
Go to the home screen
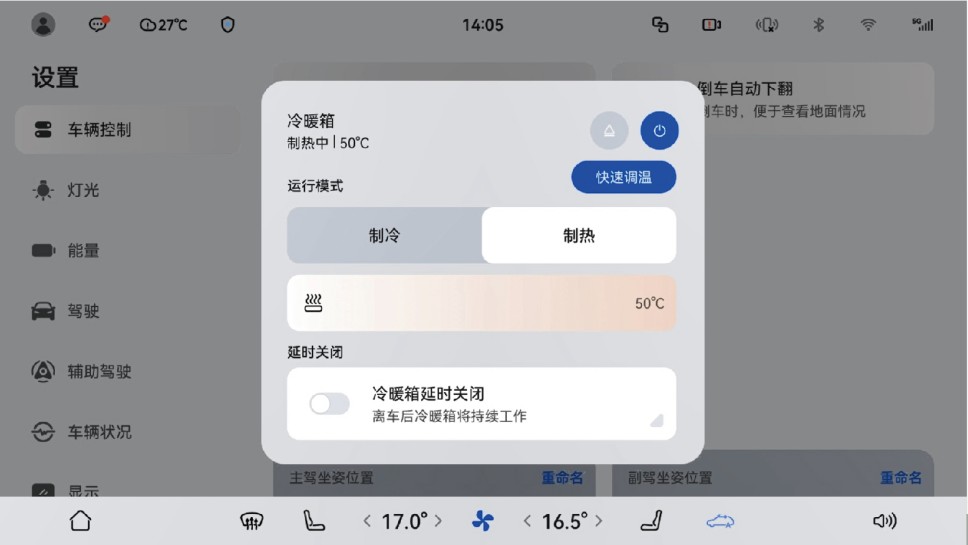coord(80,521)
